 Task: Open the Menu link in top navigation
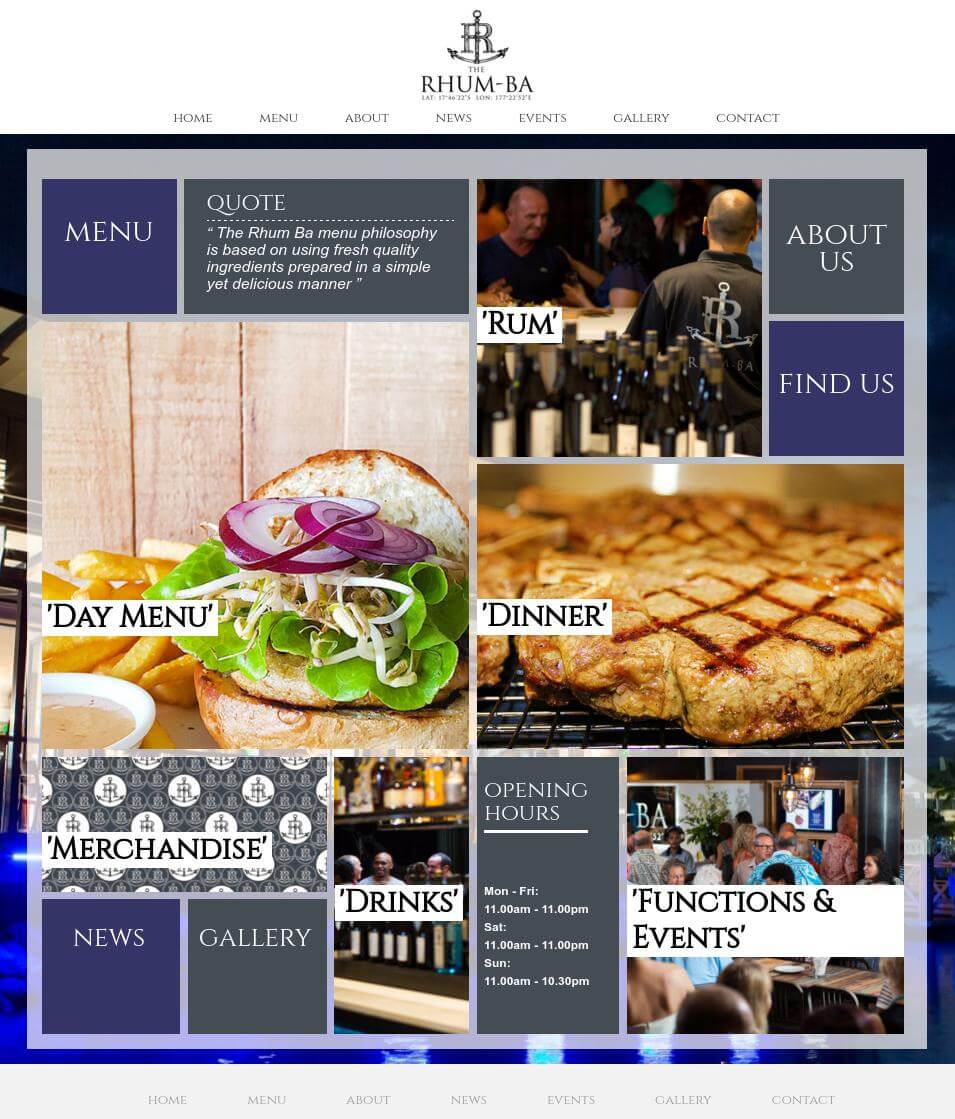pos(278,118)
